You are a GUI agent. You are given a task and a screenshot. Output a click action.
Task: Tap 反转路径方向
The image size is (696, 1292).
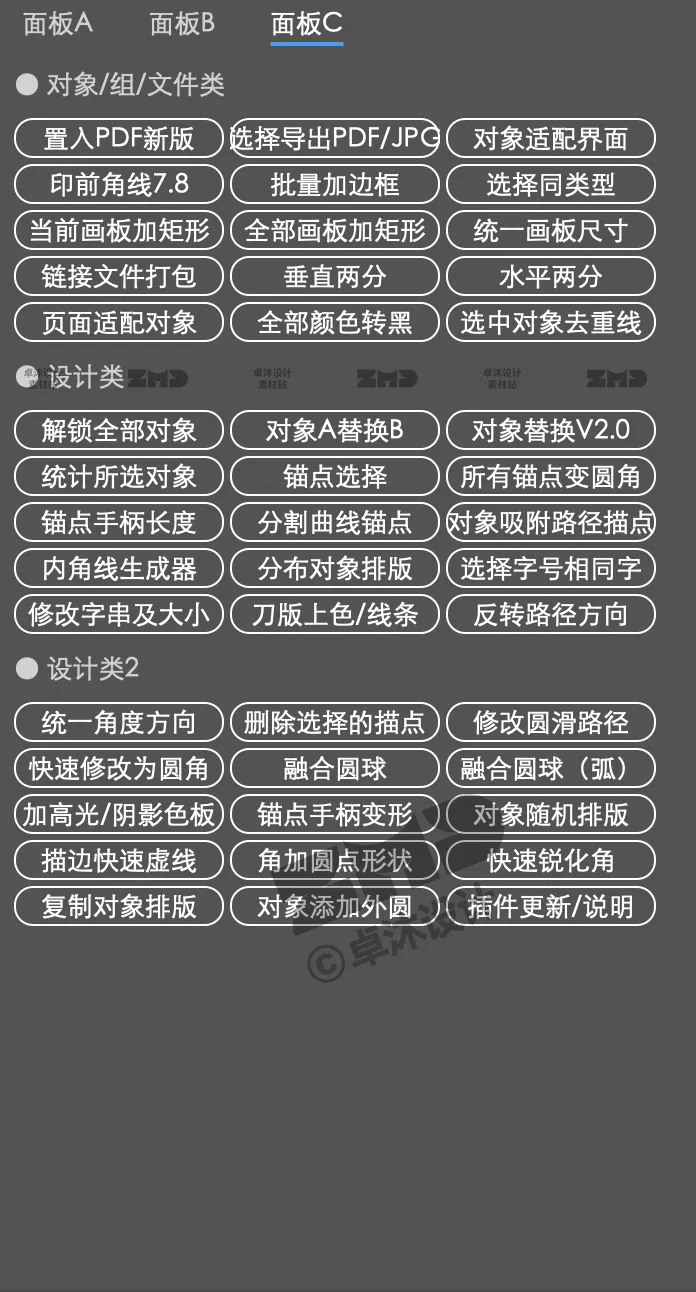(x=551, y=615)
